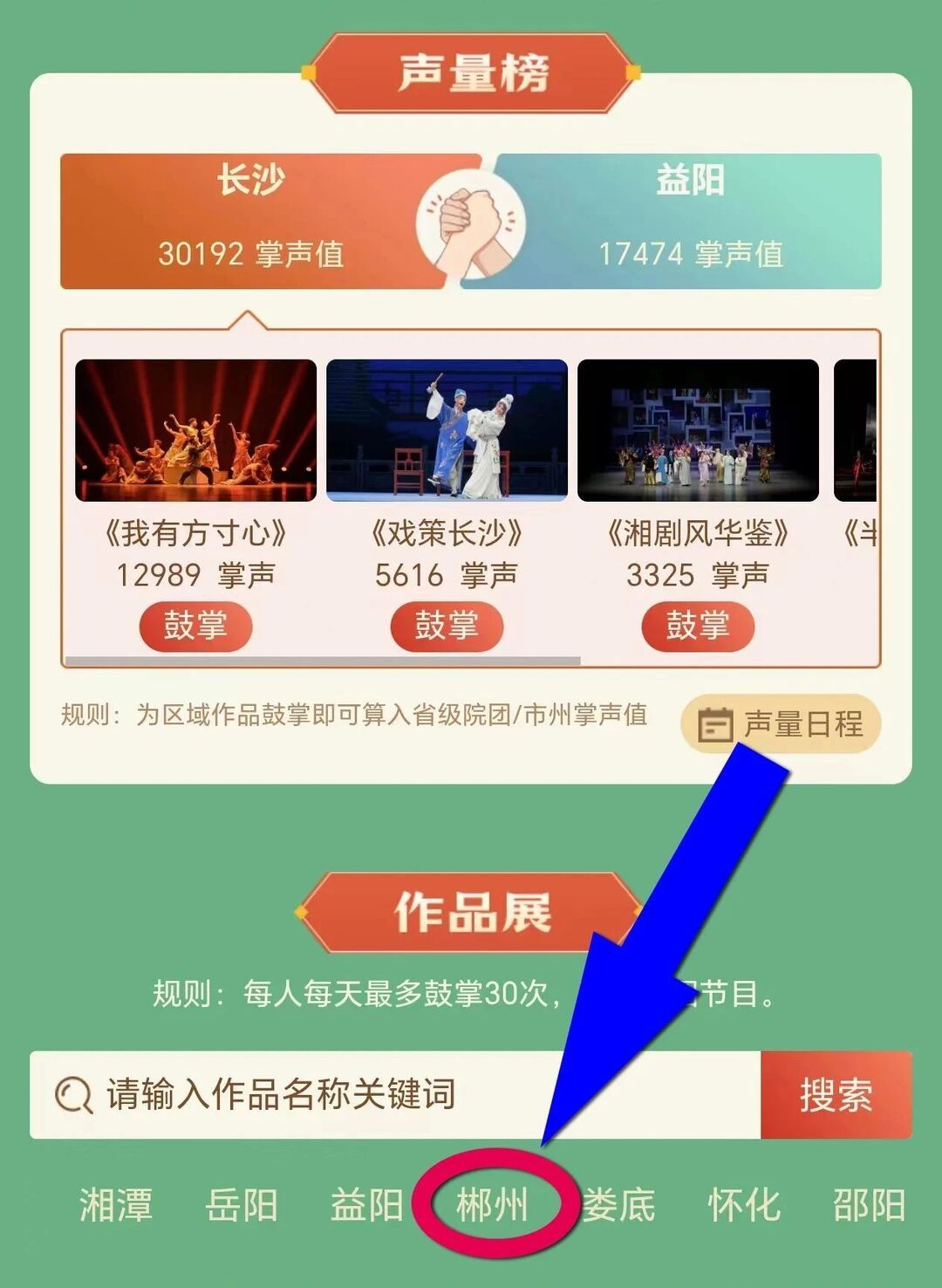The width and height of the screenshot is (942, 1288).
Task: Applaud 《我有方寸心》 with 鼓掌
Action: click(x=195, y=626)
